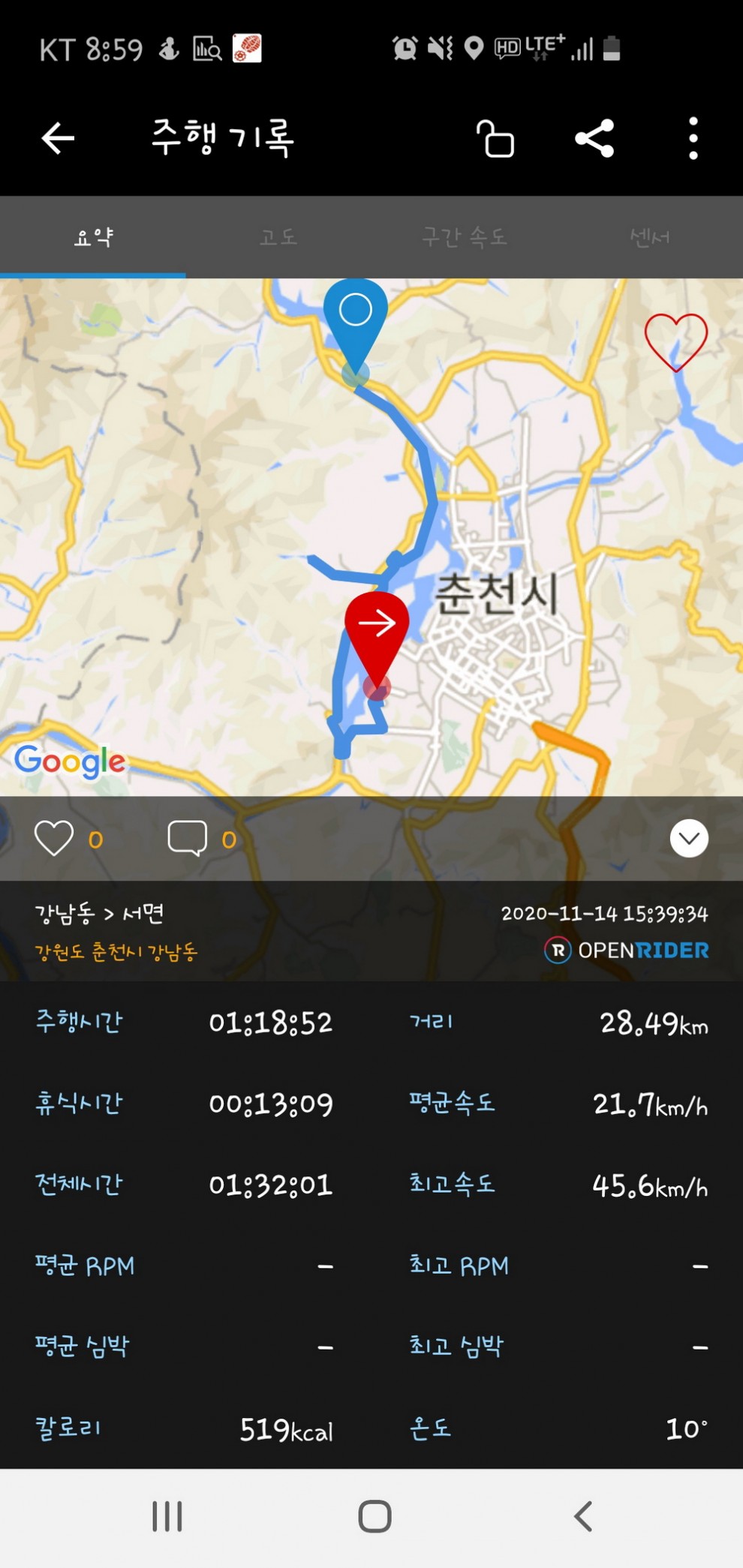Share this ride record
Viewport: 743px width, 1568px height.
(594, 138)
